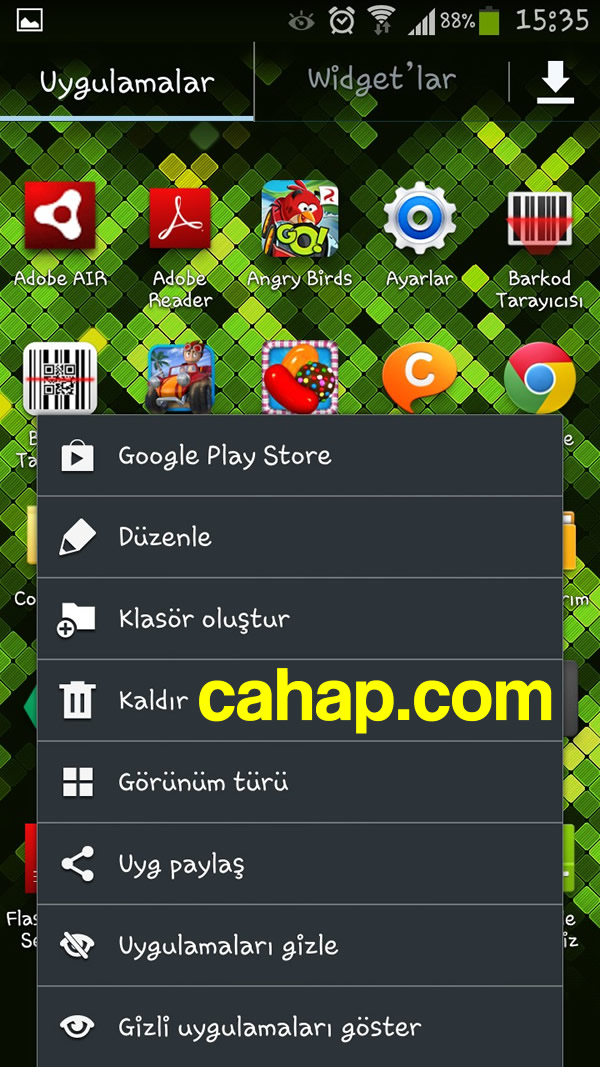Image resolution: width=600 pixels, height=1067 pixels.
Task: Select Düzenle to edit apps
Action: (x=299, y=537)
